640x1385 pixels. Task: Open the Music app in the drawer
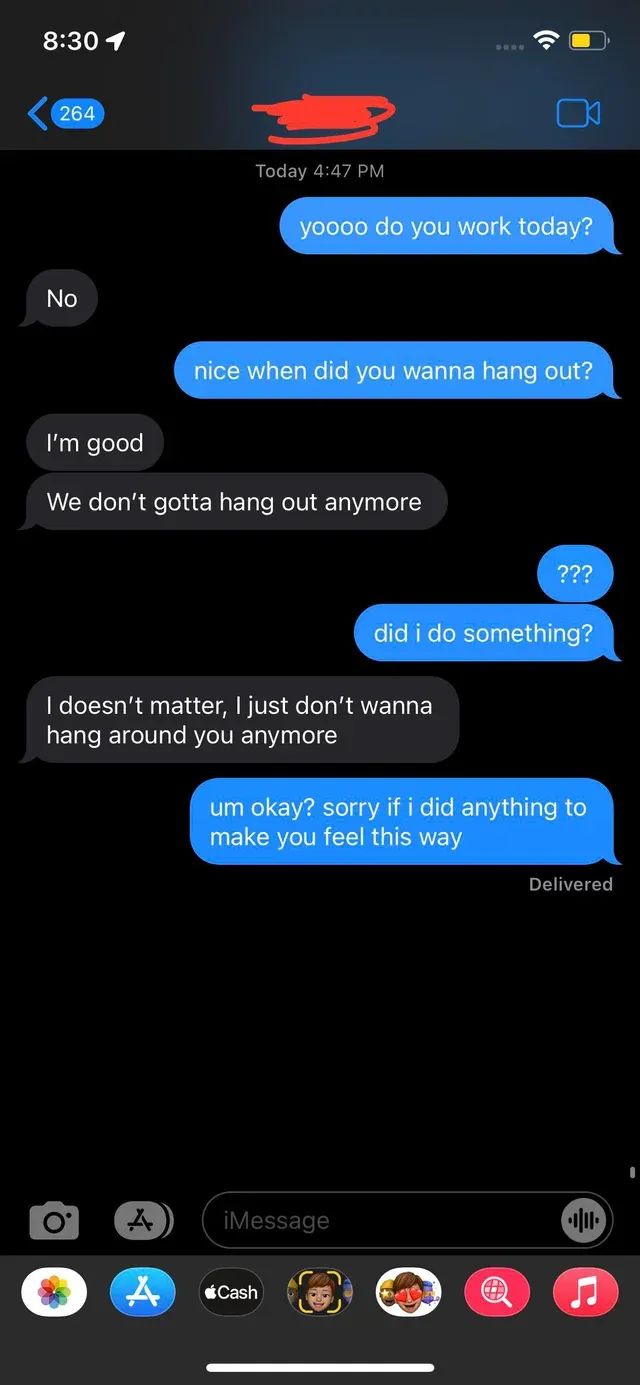point(585,1292)
